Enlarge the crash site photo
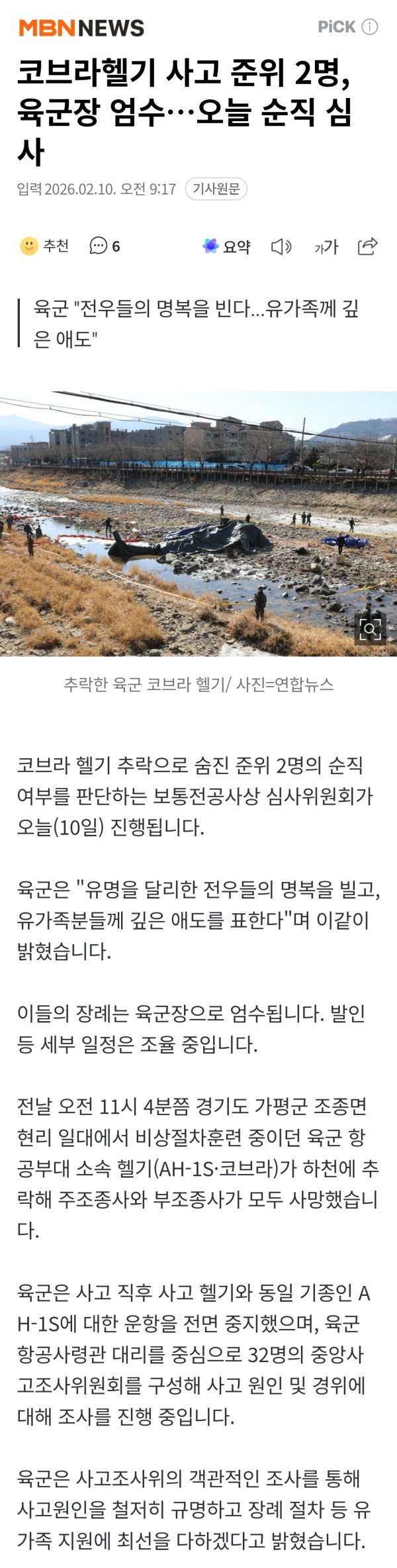397x1568 pixels. (x=371, y=628)
